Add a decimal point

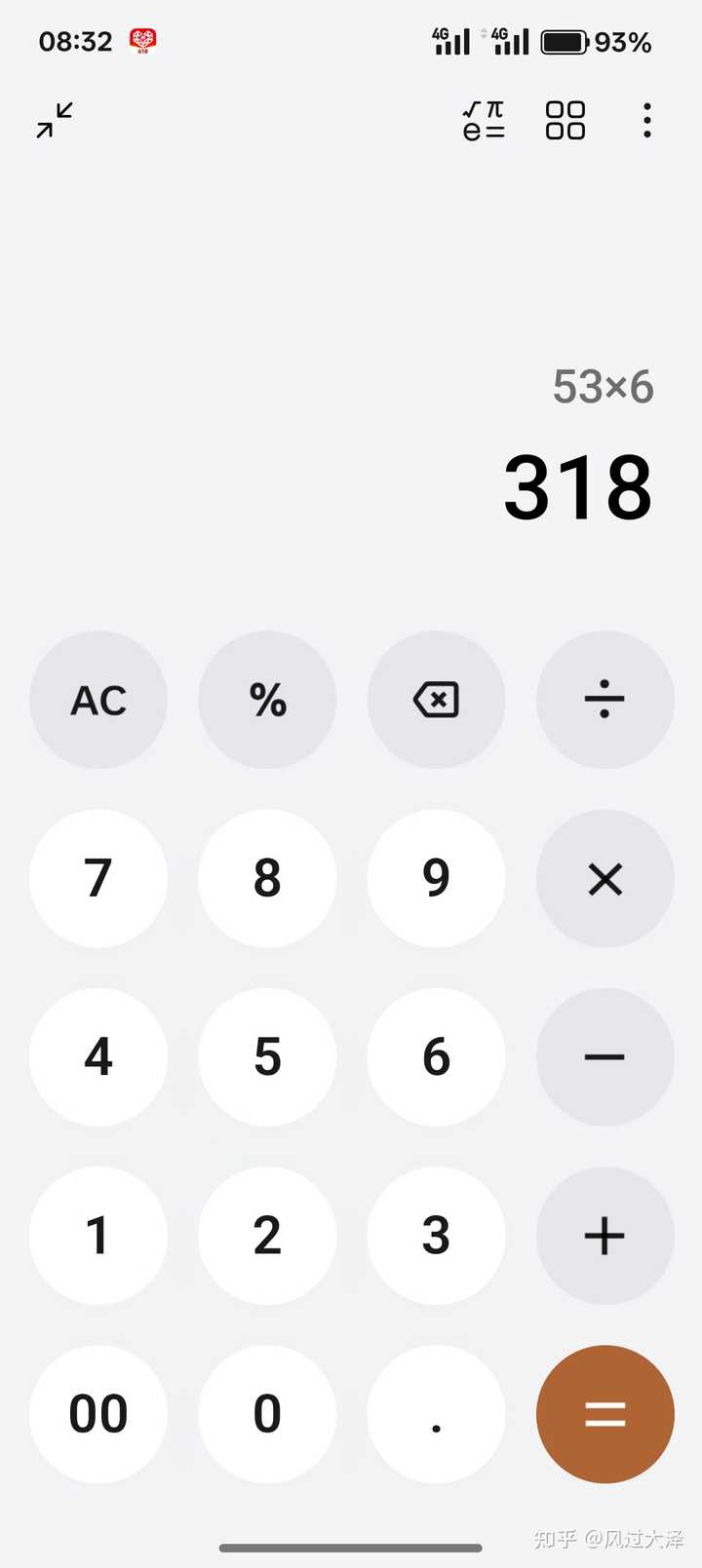click(x=436, y=1414)
